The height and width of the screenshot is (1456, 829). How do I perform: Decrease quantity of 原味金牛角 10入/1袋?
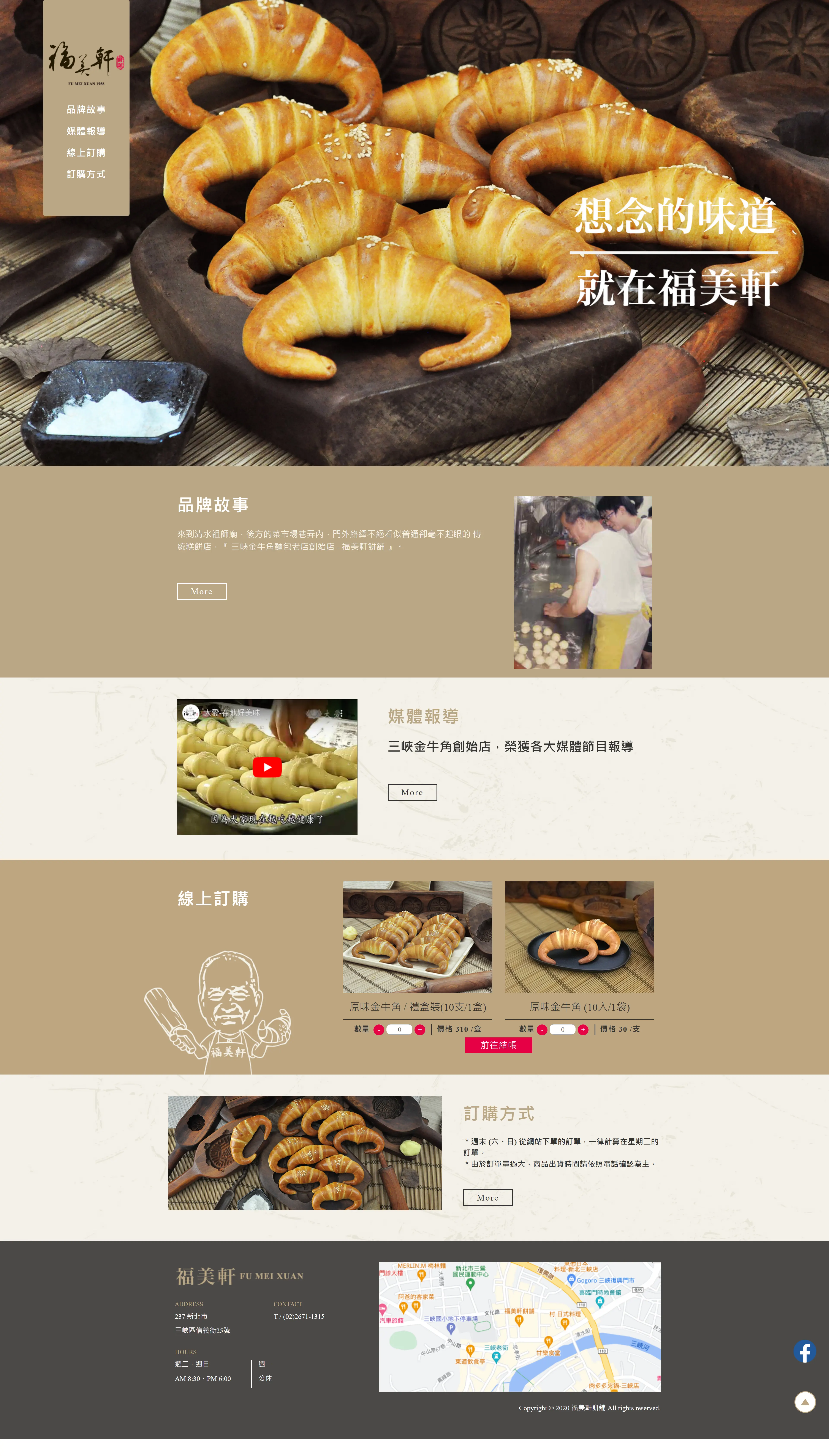point(542,1029)
